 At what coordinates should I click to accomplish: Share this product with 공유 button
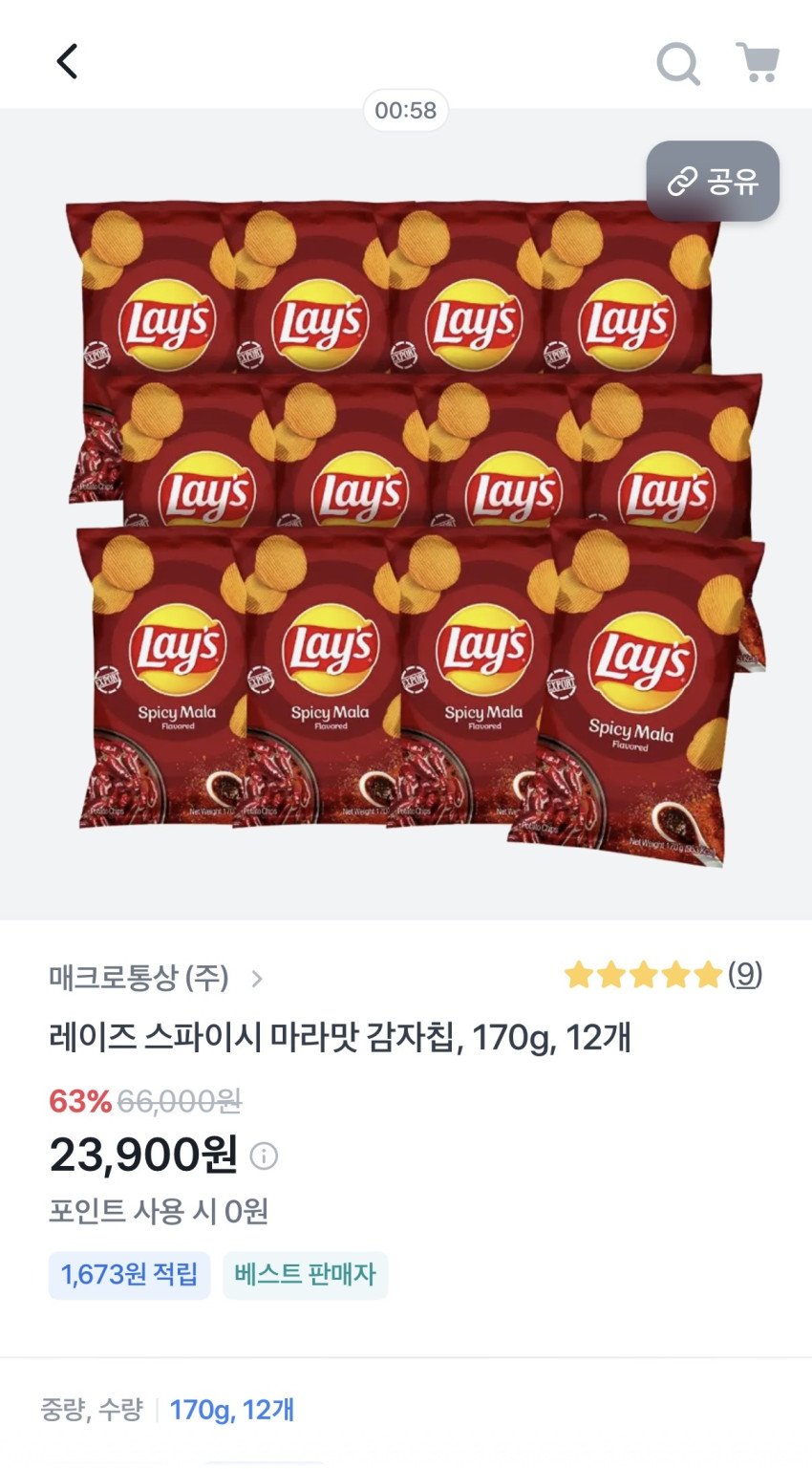click(x=713, y=182)
